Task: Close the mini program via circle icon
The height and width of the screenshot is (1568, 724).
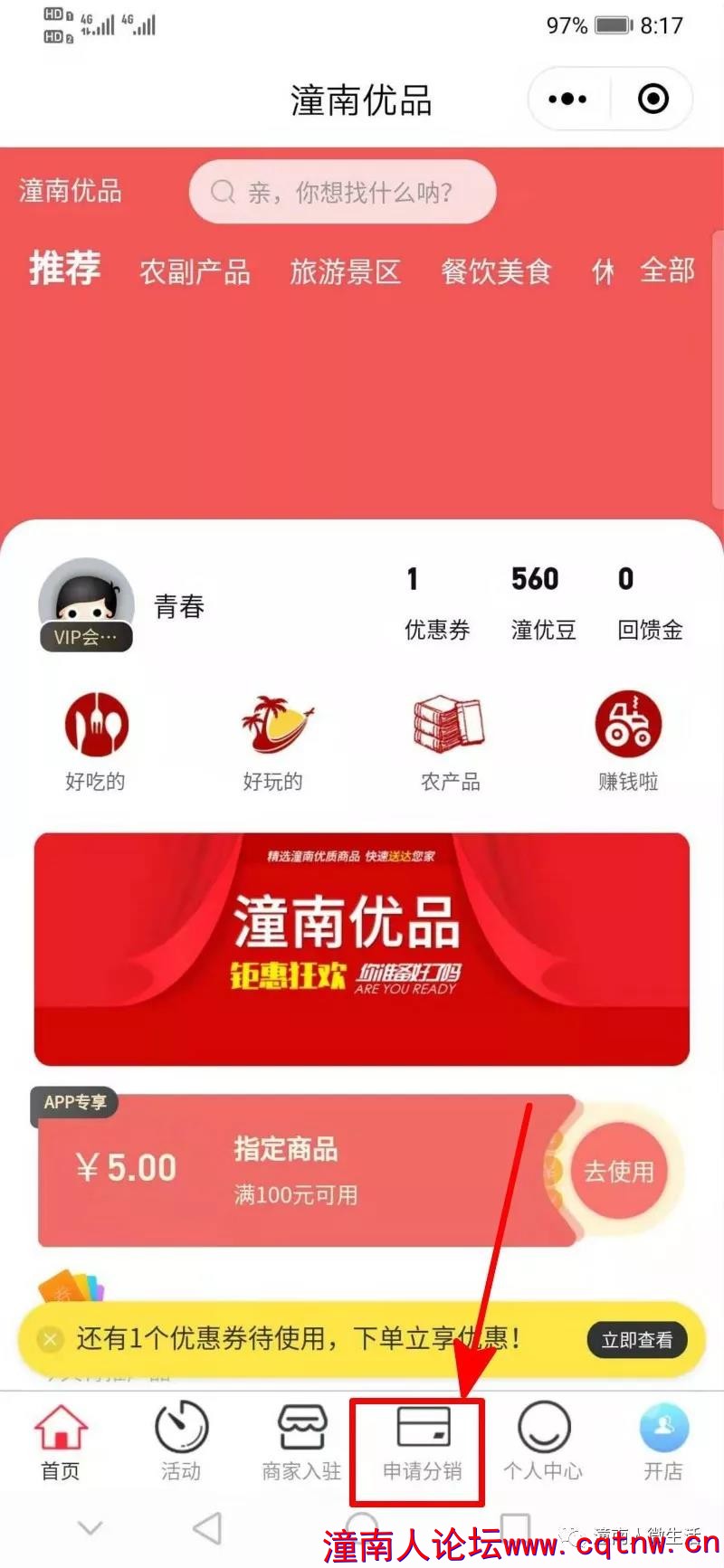Action: [x=653, y=99]
